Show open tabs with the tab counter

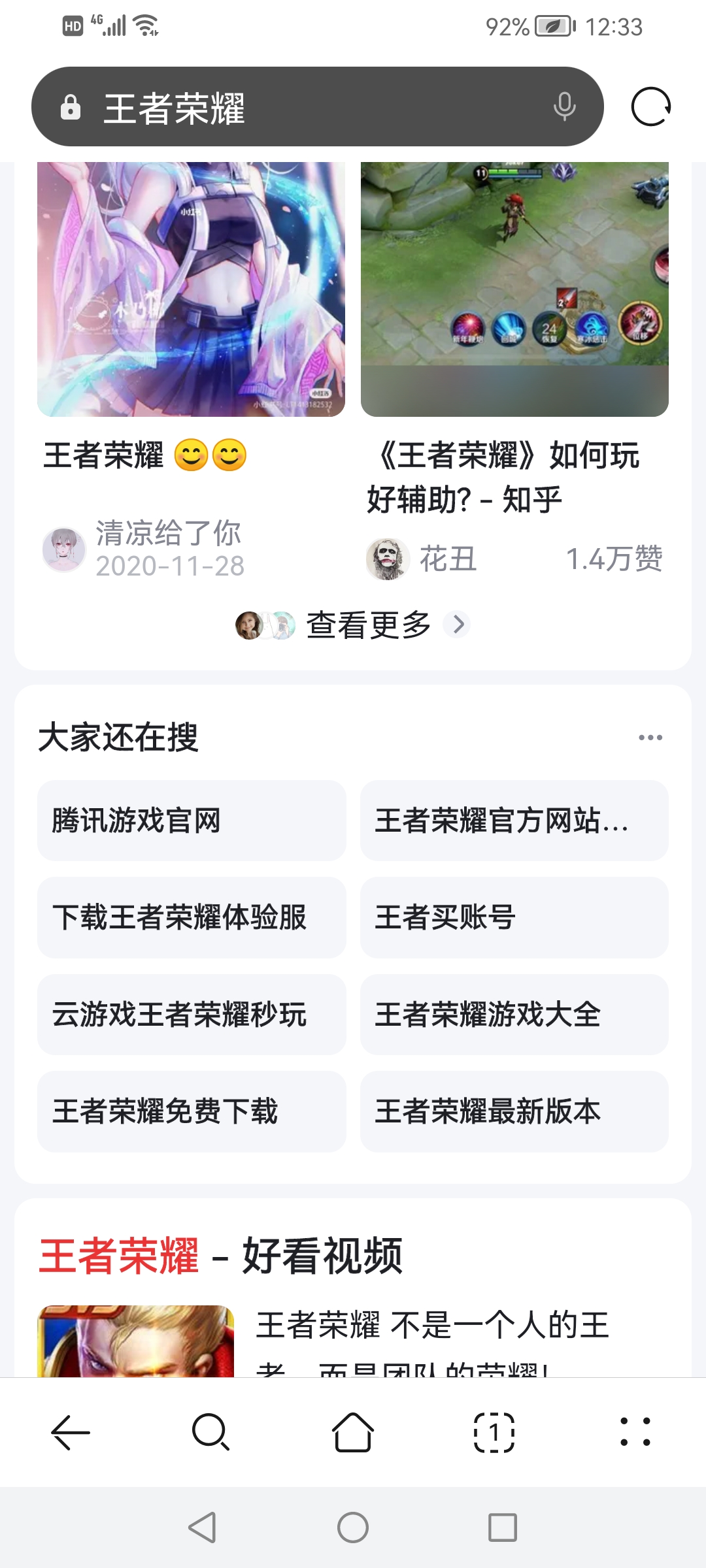494,1433
